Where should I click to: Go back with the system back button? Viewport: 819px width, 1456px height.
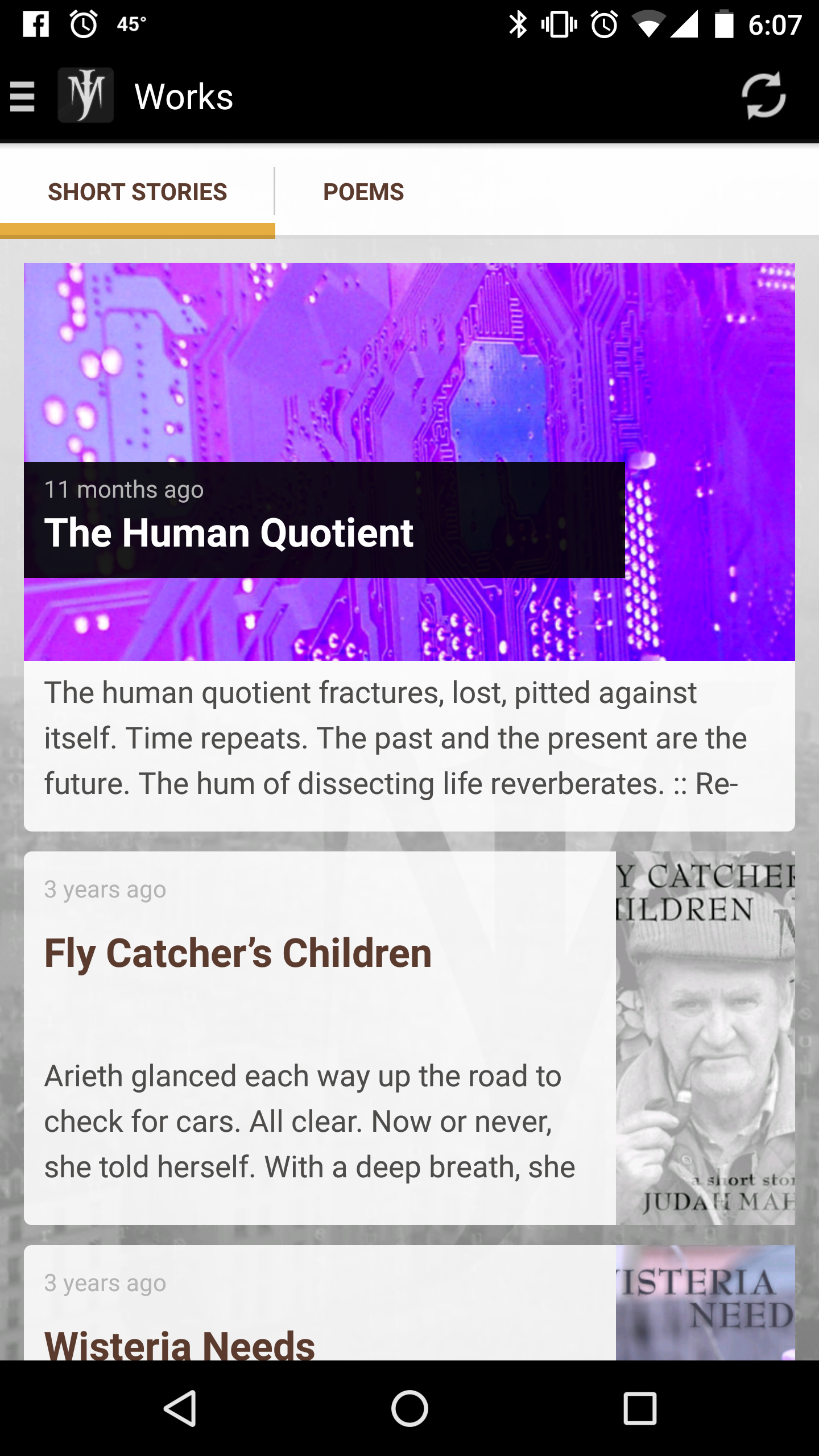[x=180, y=1408]
